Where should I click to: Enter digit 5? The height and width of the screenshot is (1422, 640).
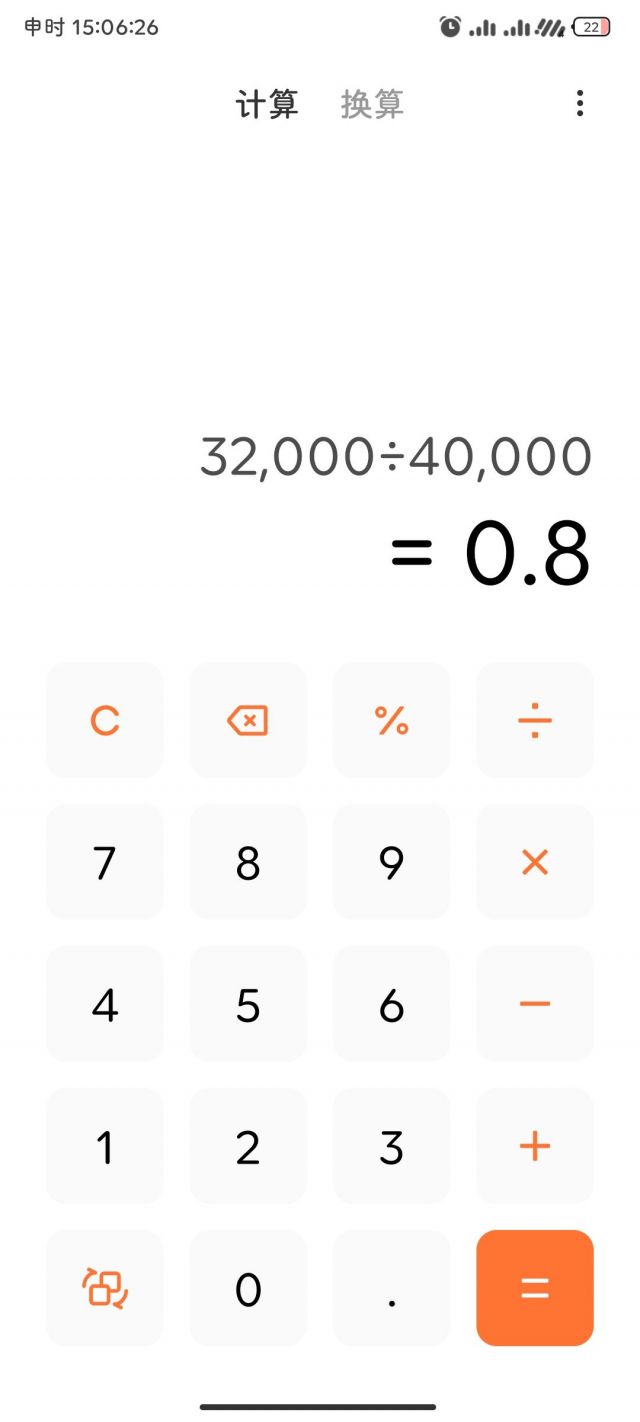click(248, 1004)
